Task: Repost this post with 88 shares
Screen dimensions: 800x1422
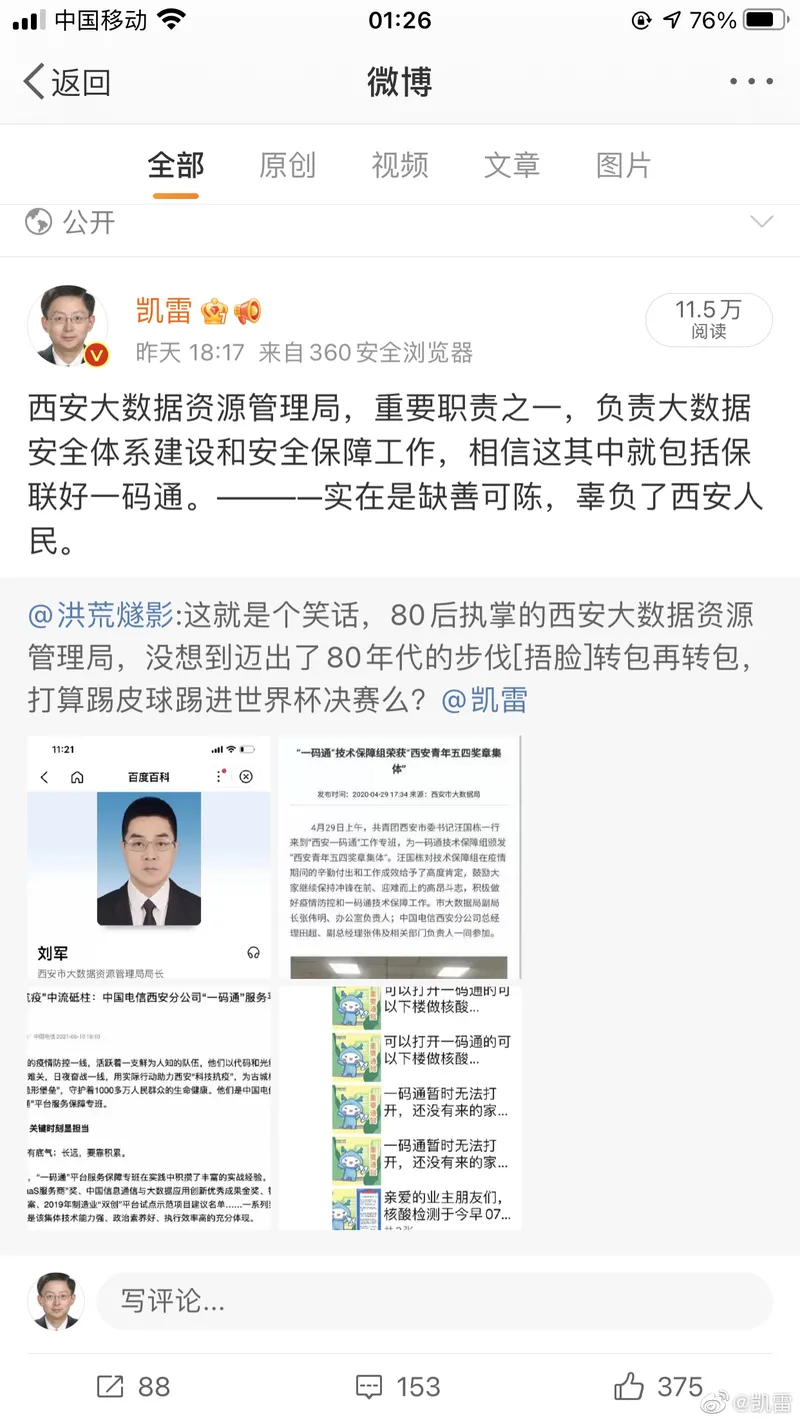Action: [x=133, y=1387]
